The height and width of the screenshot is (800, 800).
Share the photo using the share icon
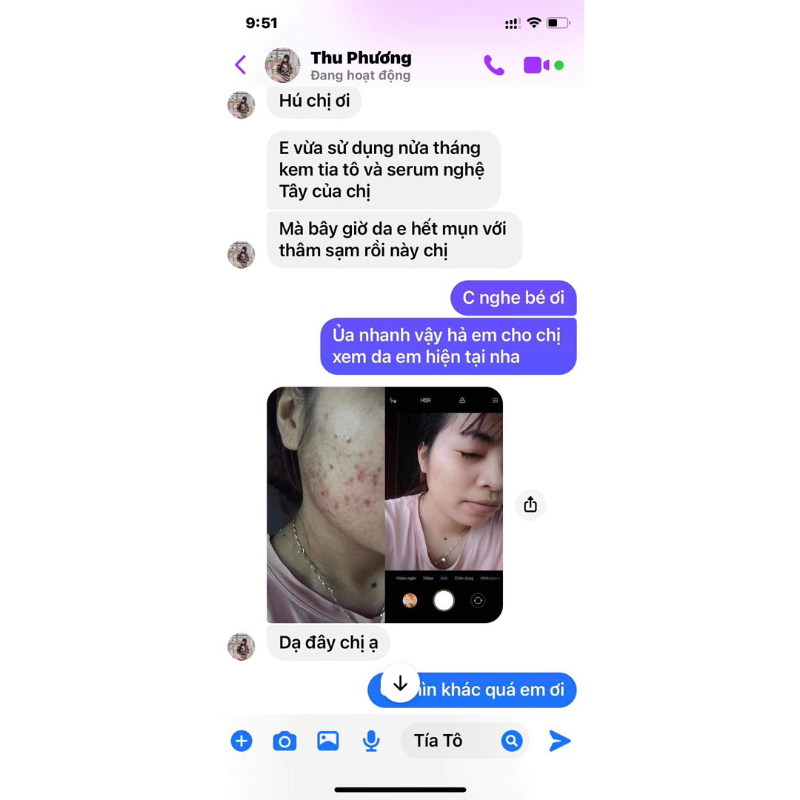[530, 504]
